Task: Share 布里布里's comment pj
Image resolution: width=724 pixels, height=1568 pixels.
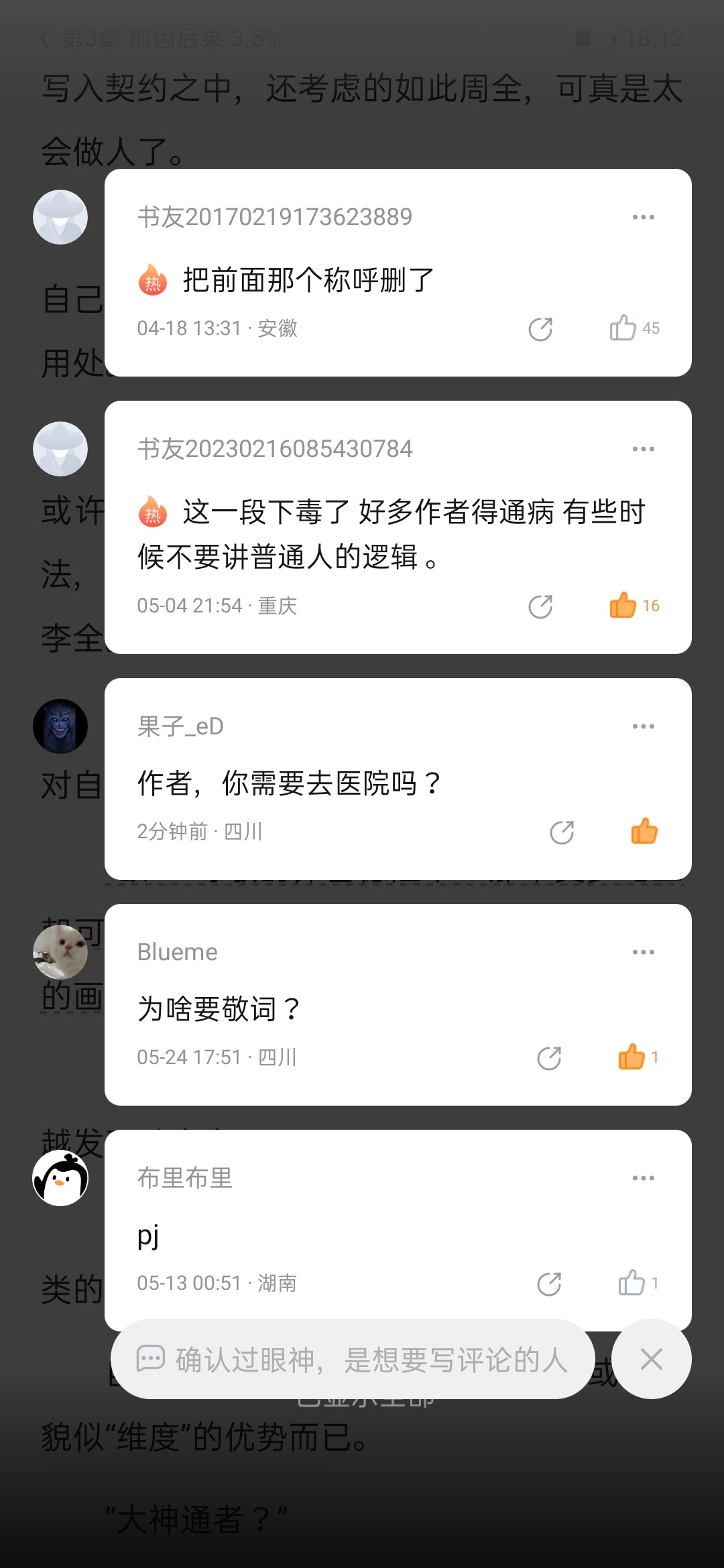Action: 549,1284
